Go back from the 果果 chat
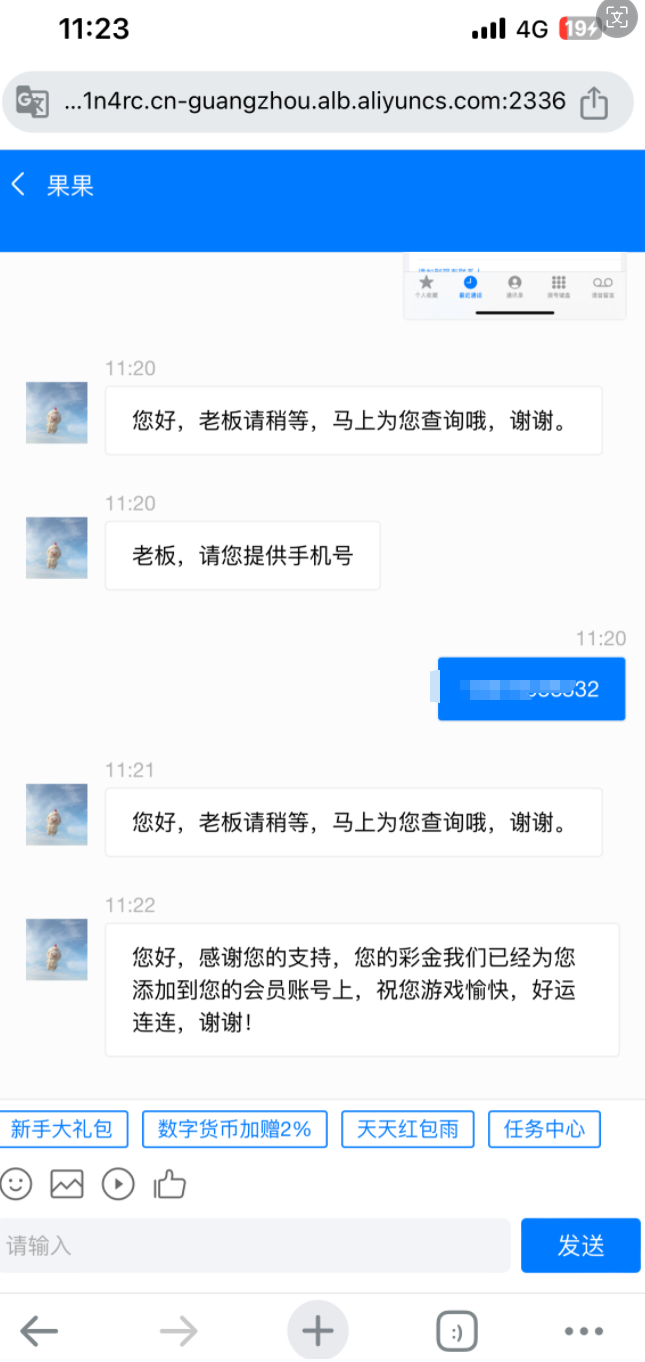Screen dimensions: 645x1362 click(x=18, y=185)
